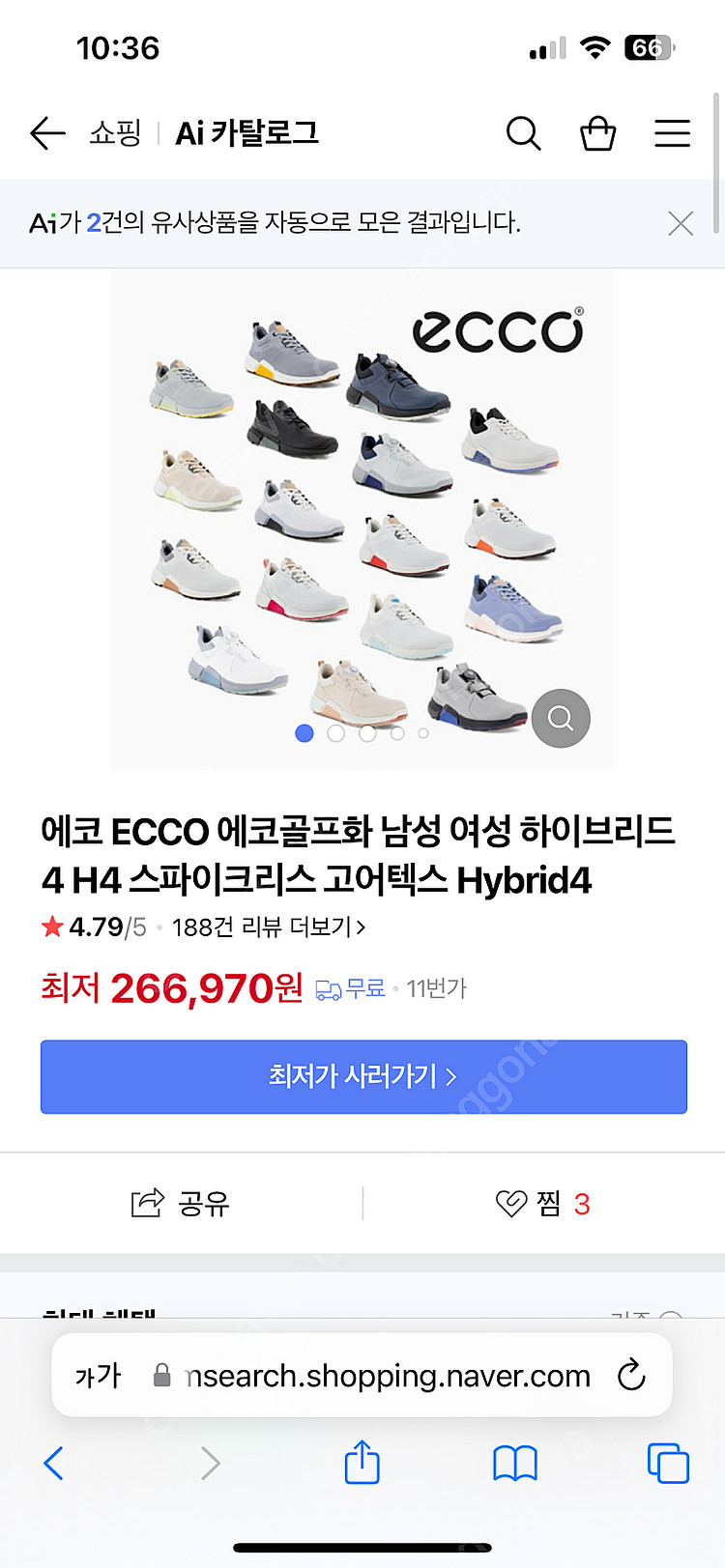The image size is (725, 1568).
Task: Tap the 최저가 사러가기 button
Action: (363, 1076)
